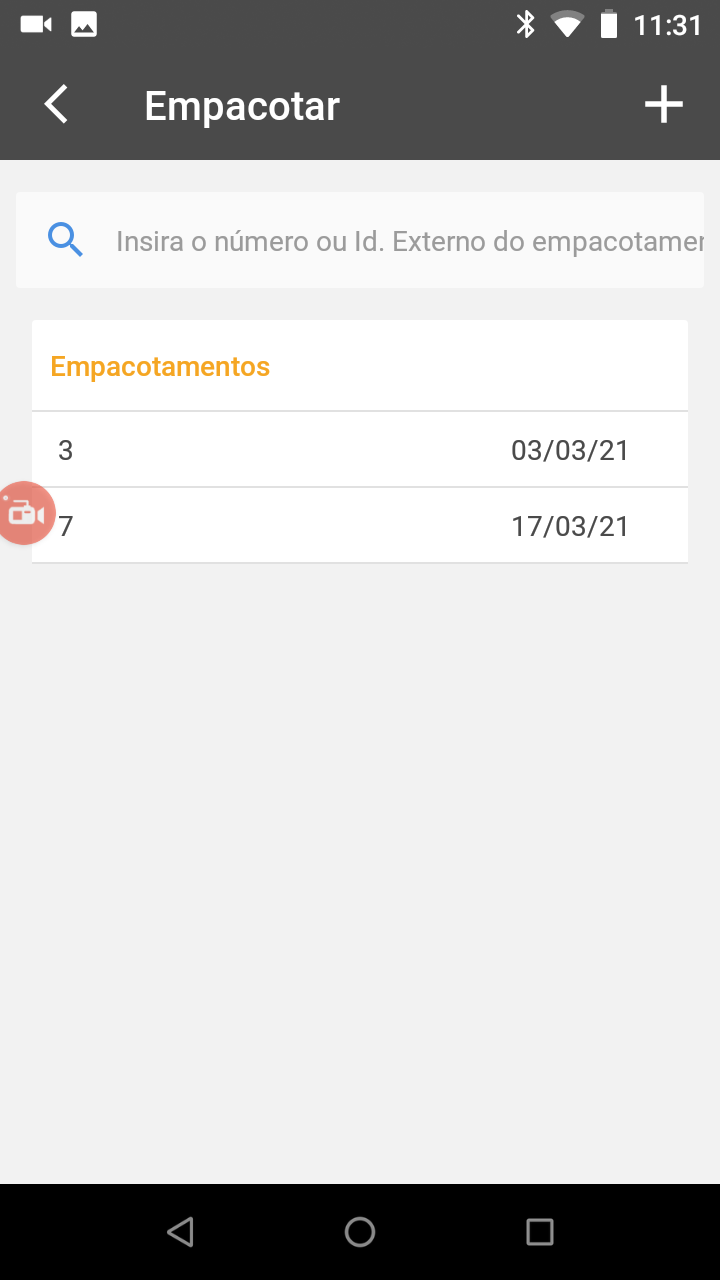Open empacotamento 7 dated 17/03/21
Viewport: 720px width, 1280px height.
pyautogui.click(x=360, y=526)
